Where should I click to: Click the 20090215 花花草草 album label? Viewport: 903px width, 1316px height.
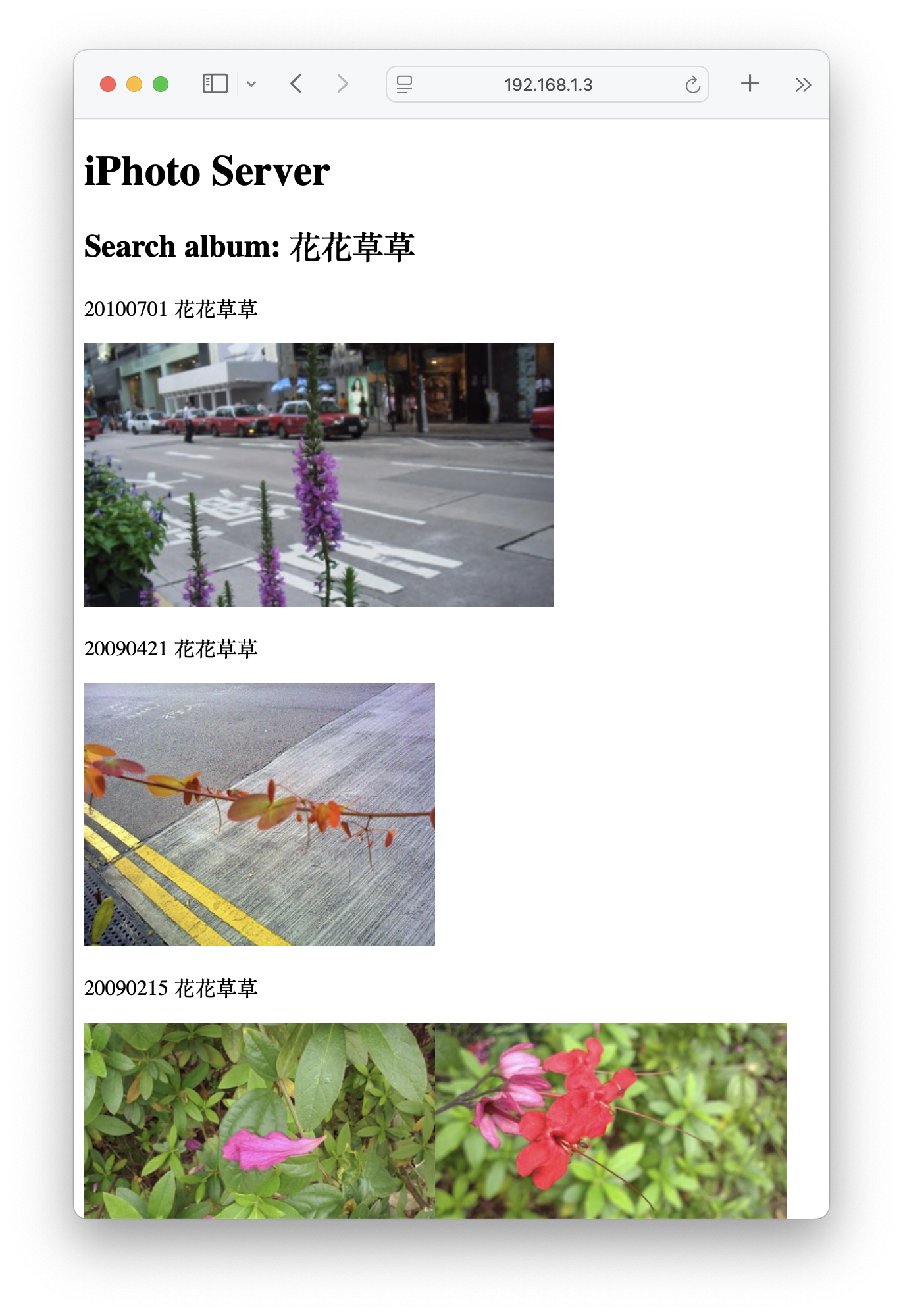click(x=172, y=987)
